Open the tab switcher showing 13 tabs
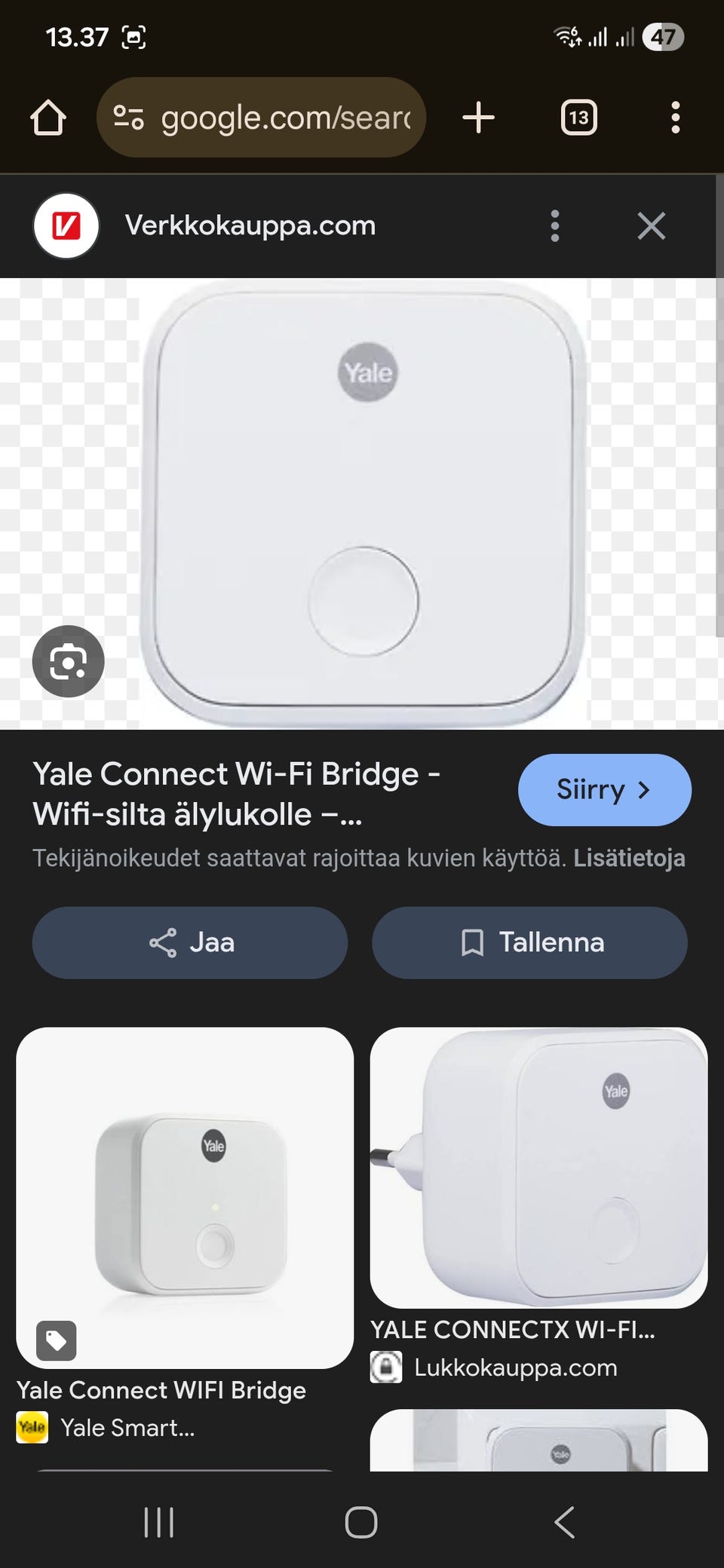This screenshot has height=1568, width=724. tap(578, 118)
